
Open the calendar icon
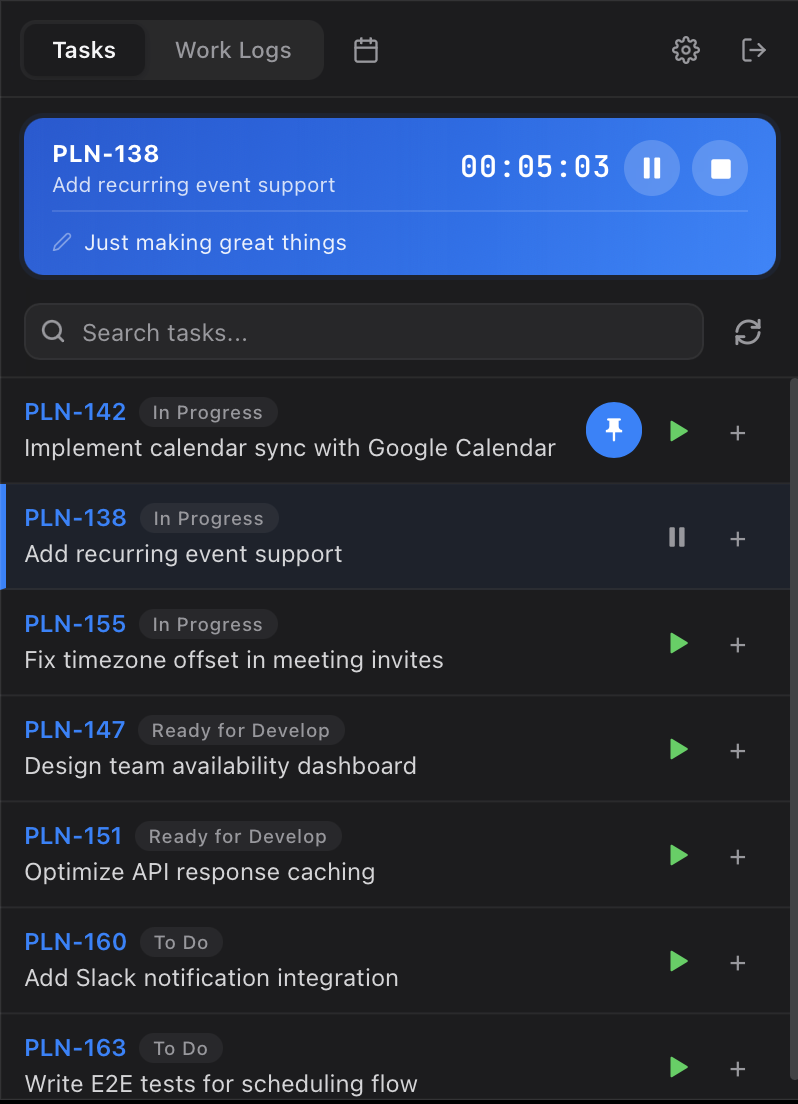[366, 50]
